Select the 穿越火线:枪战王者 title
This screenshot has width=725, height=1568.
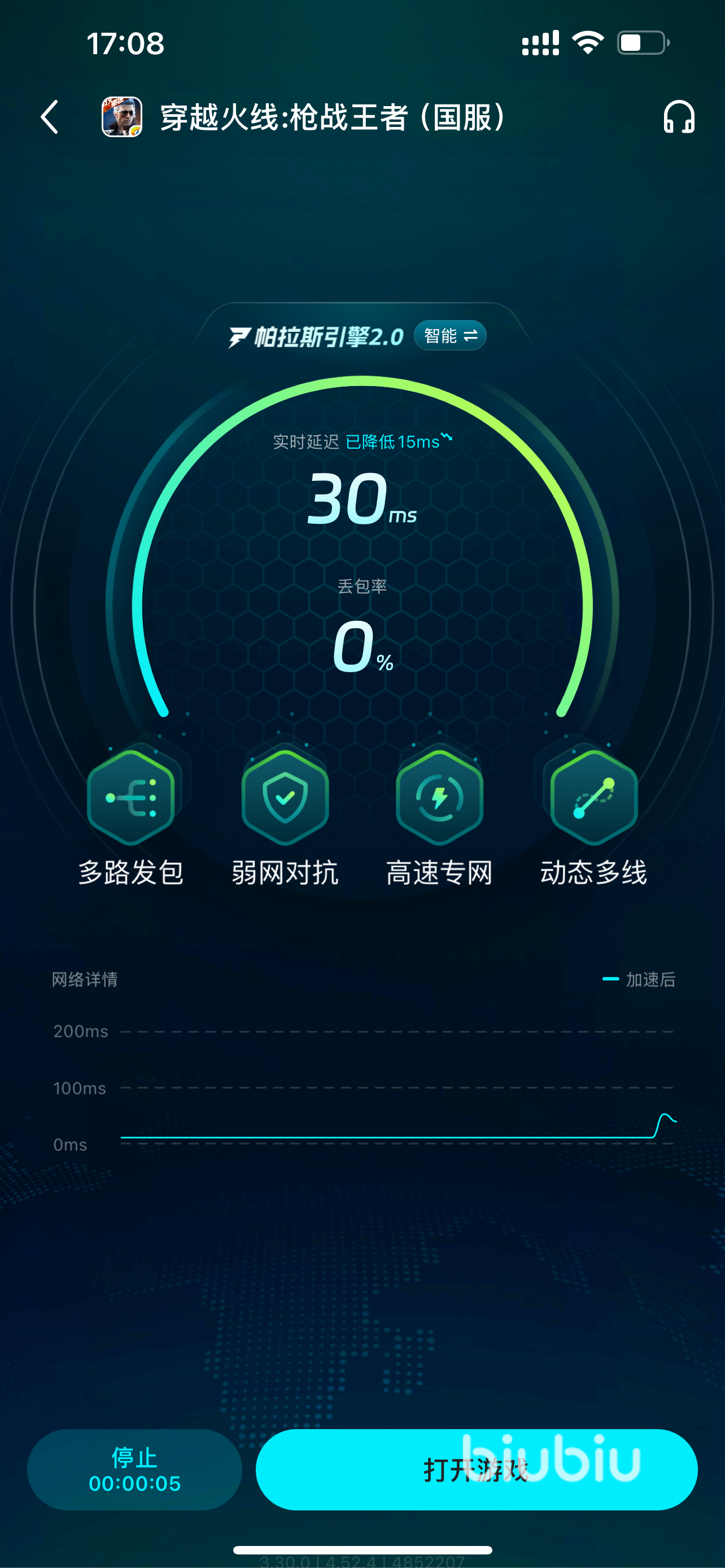click(333, 117)
